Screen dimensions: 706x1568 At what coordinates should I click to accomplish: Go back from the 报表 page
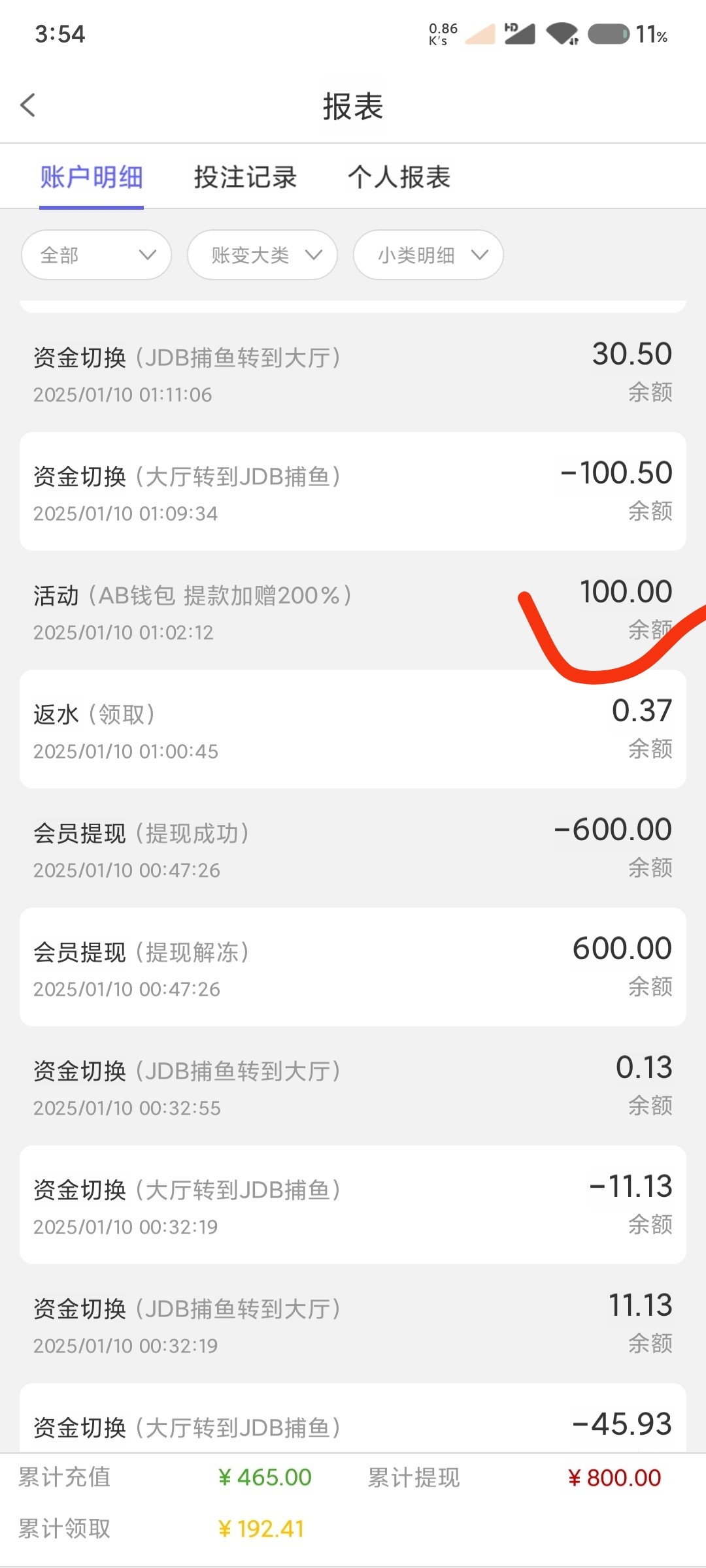click(28, 105)
